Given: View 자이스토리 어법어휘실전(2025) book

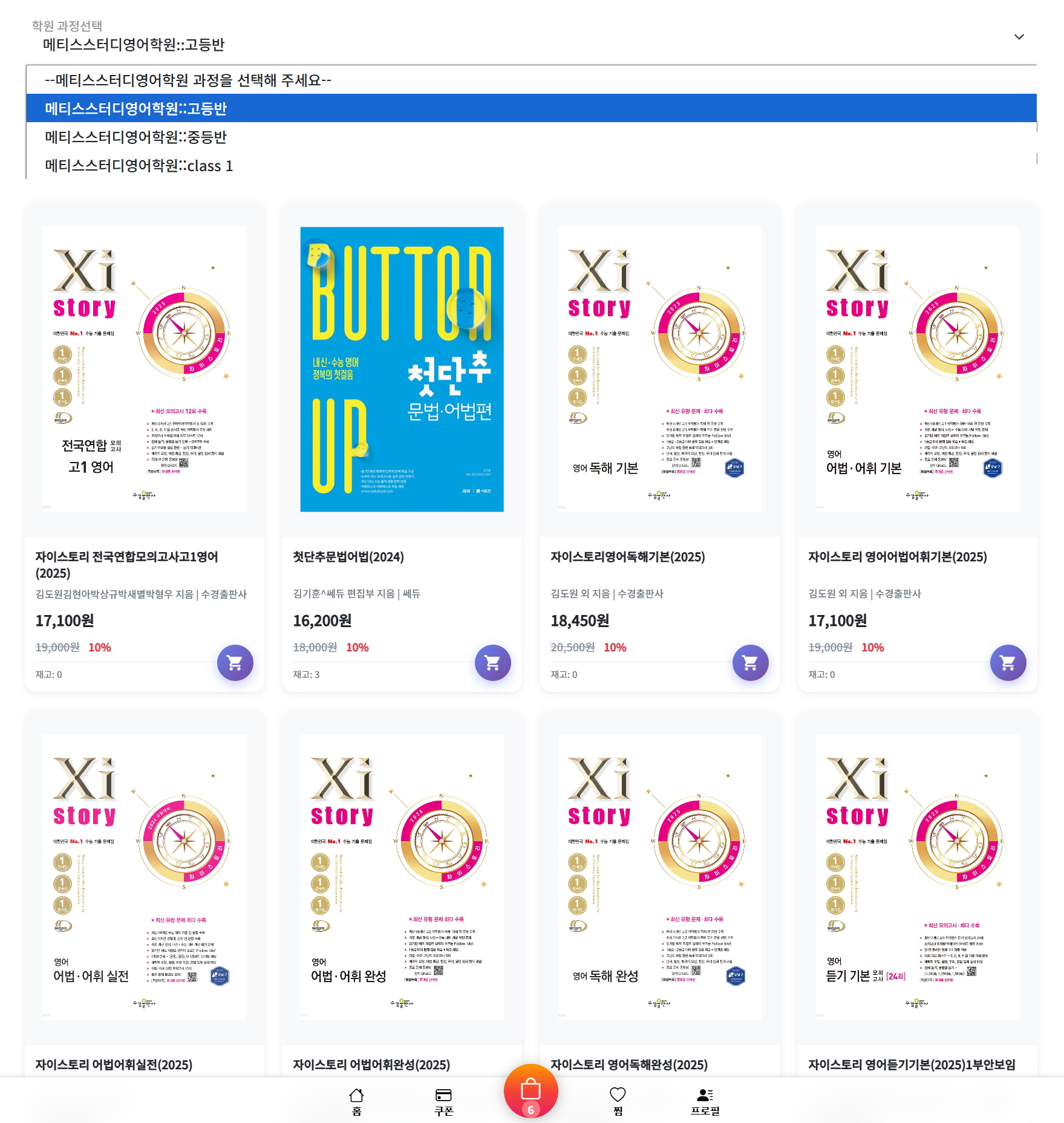Looking at the screenshot, I should 144,877.
